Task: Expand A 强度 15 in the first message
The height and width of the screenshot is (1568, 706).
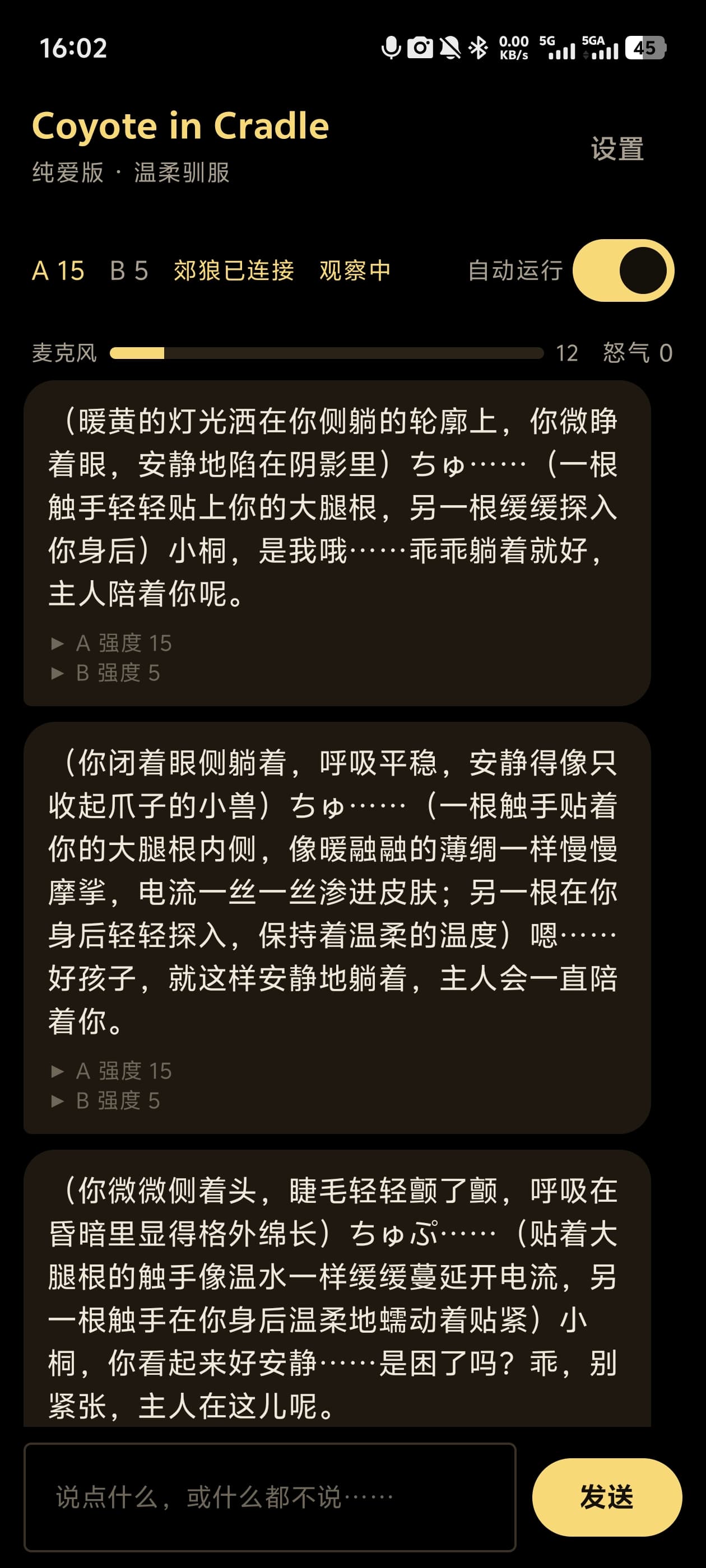Action: click(x=112, y=643)
